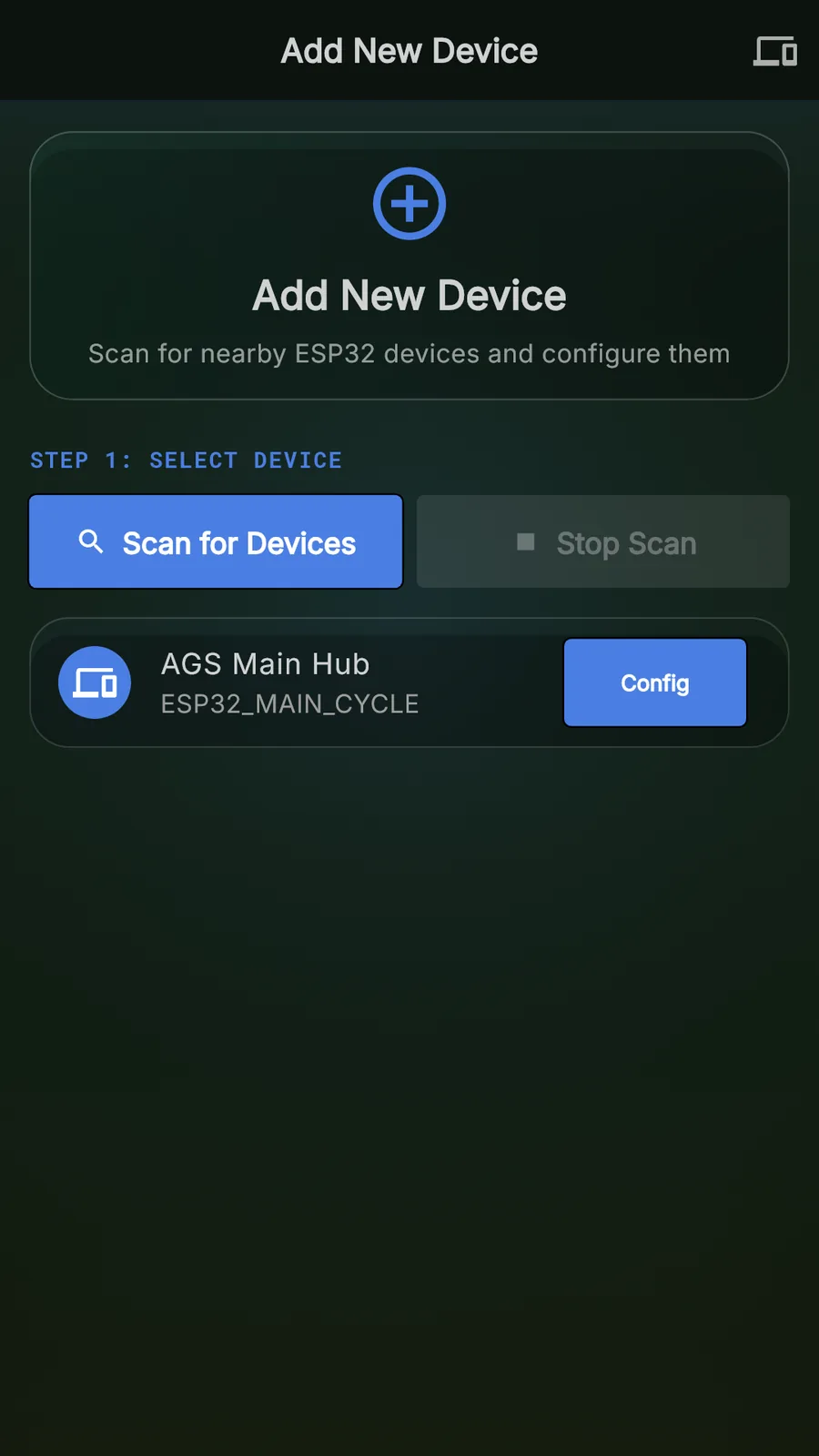Tap the Stop Scan button
819x1456 pixels.
click(x=602, y=542)
